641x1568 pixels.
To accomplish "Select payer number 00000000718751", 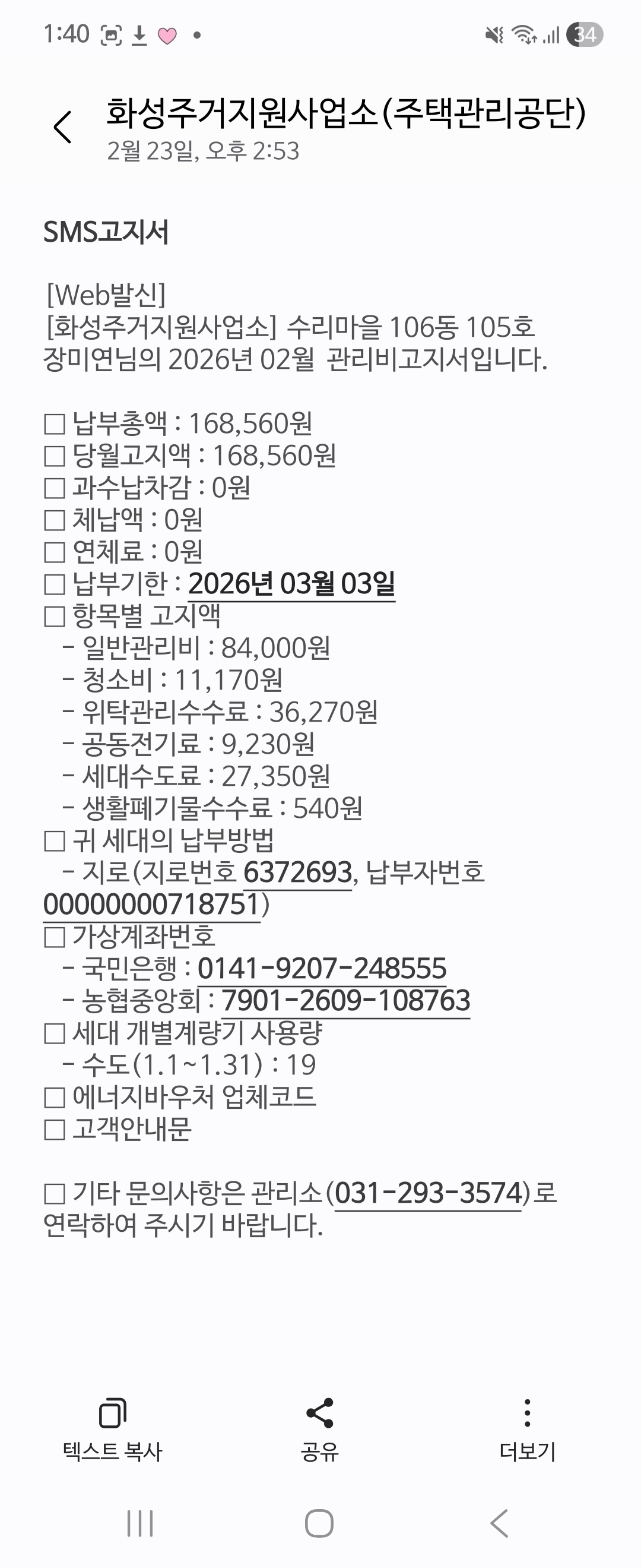I will 152,905.
